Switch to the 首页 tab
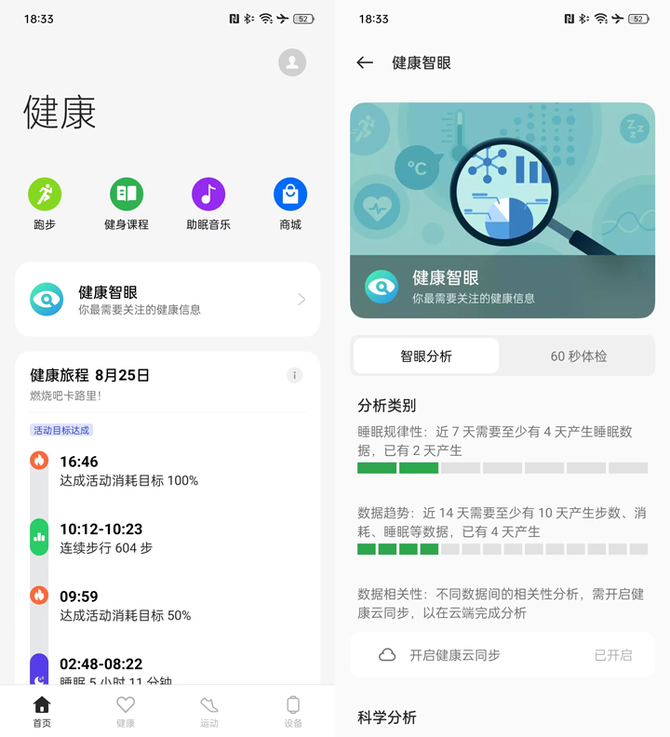Image resolution: width=670 pixels, height=737 pixels. pyautogui.click(x=41, y=710)
